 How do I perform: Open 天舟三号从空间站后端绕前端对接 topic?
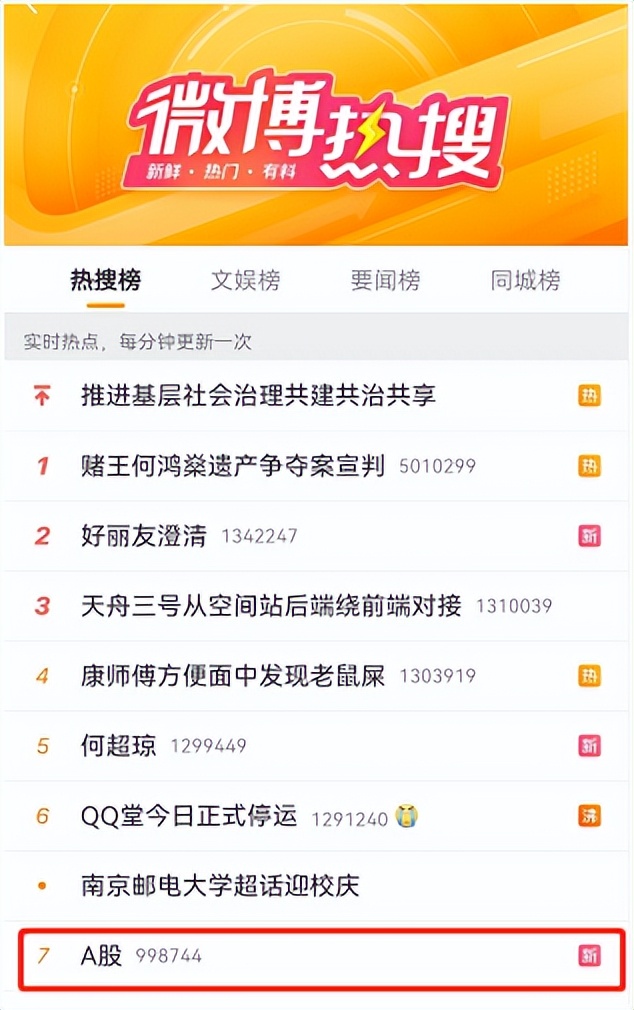point(271,606)
